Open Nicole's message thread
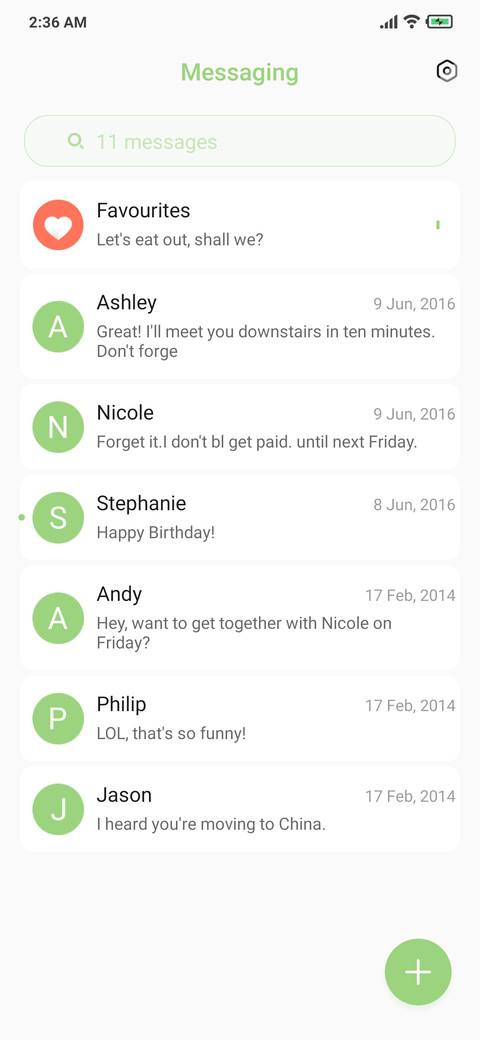The height and width of the screenshot is (1040, 480). pyautogui.click(x=240, y=426)
